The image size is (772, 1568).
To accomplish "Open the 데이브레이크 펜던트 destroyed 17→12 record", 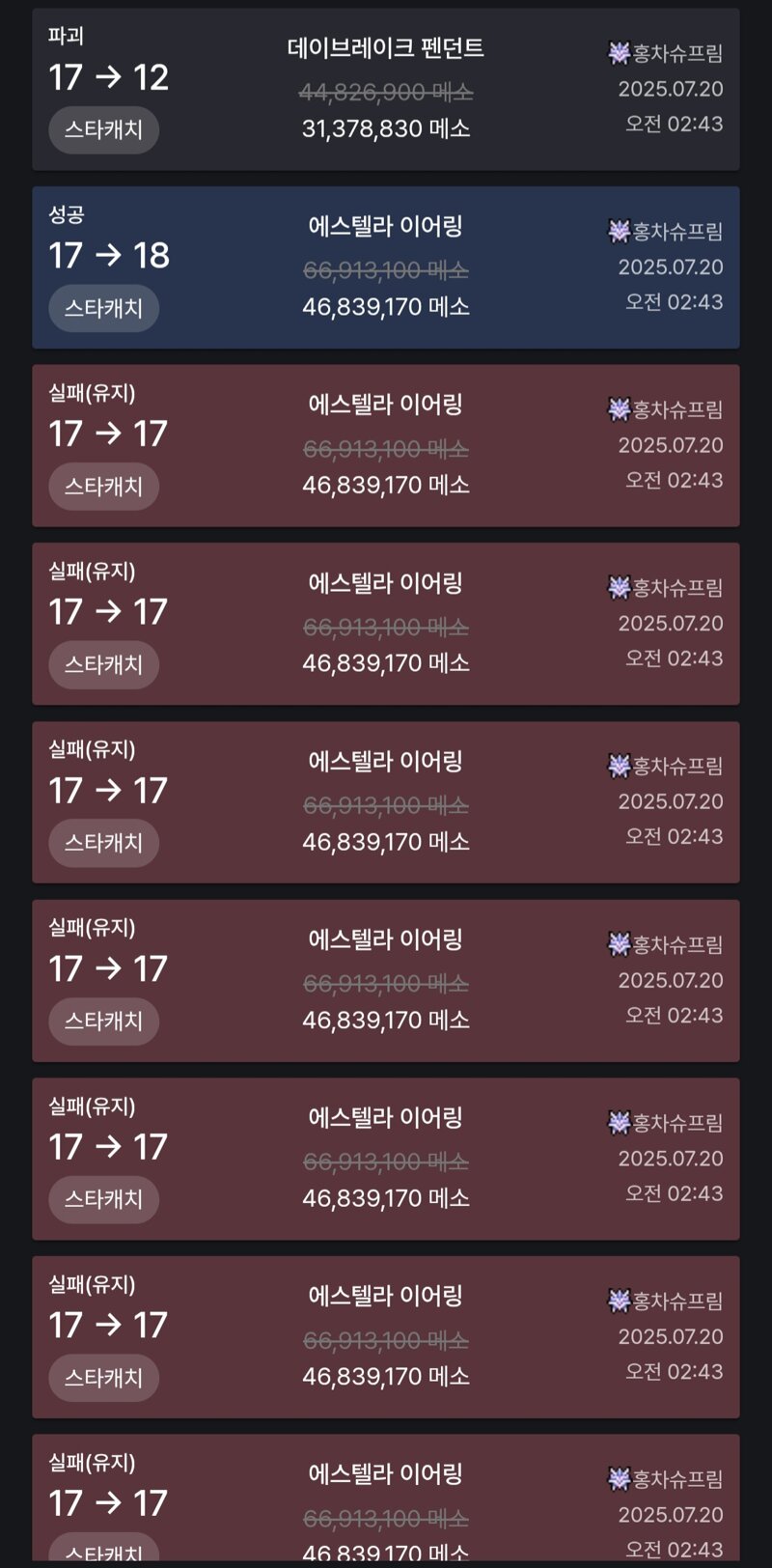I will point(386,89).
